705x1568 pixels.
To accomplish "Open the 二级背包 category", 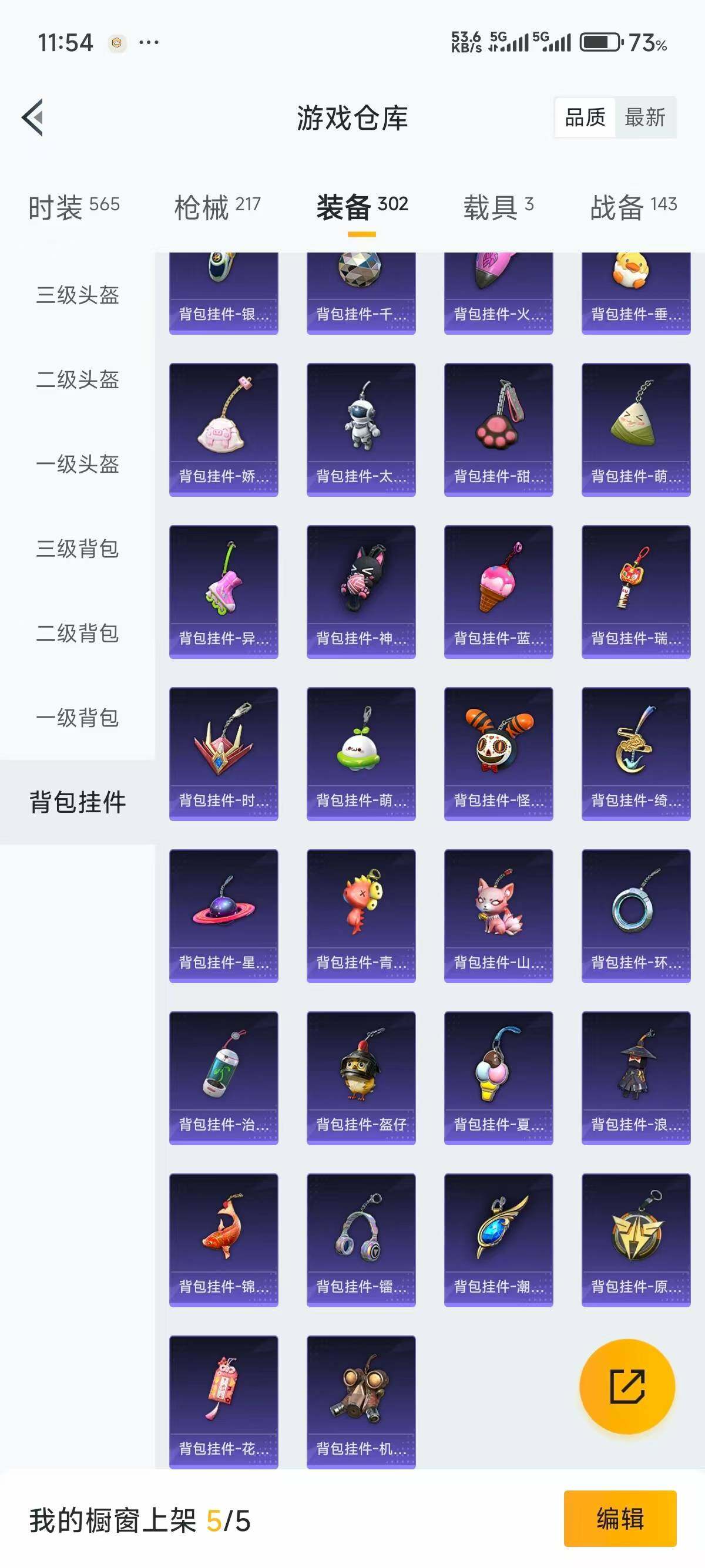I will [78, 634].
